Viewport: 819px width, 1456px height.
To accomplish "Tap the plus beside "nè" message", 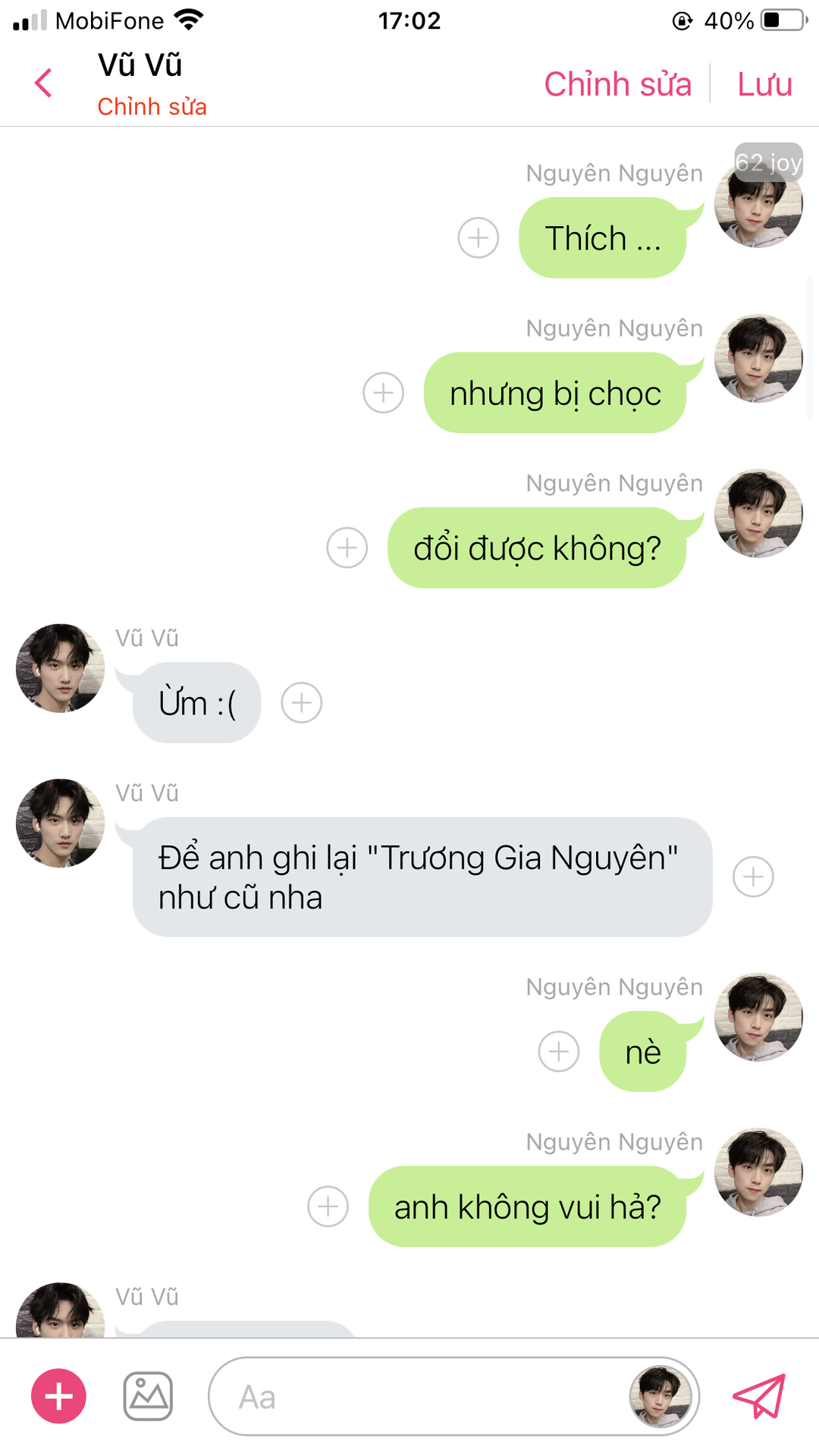I will point(559,1052).
